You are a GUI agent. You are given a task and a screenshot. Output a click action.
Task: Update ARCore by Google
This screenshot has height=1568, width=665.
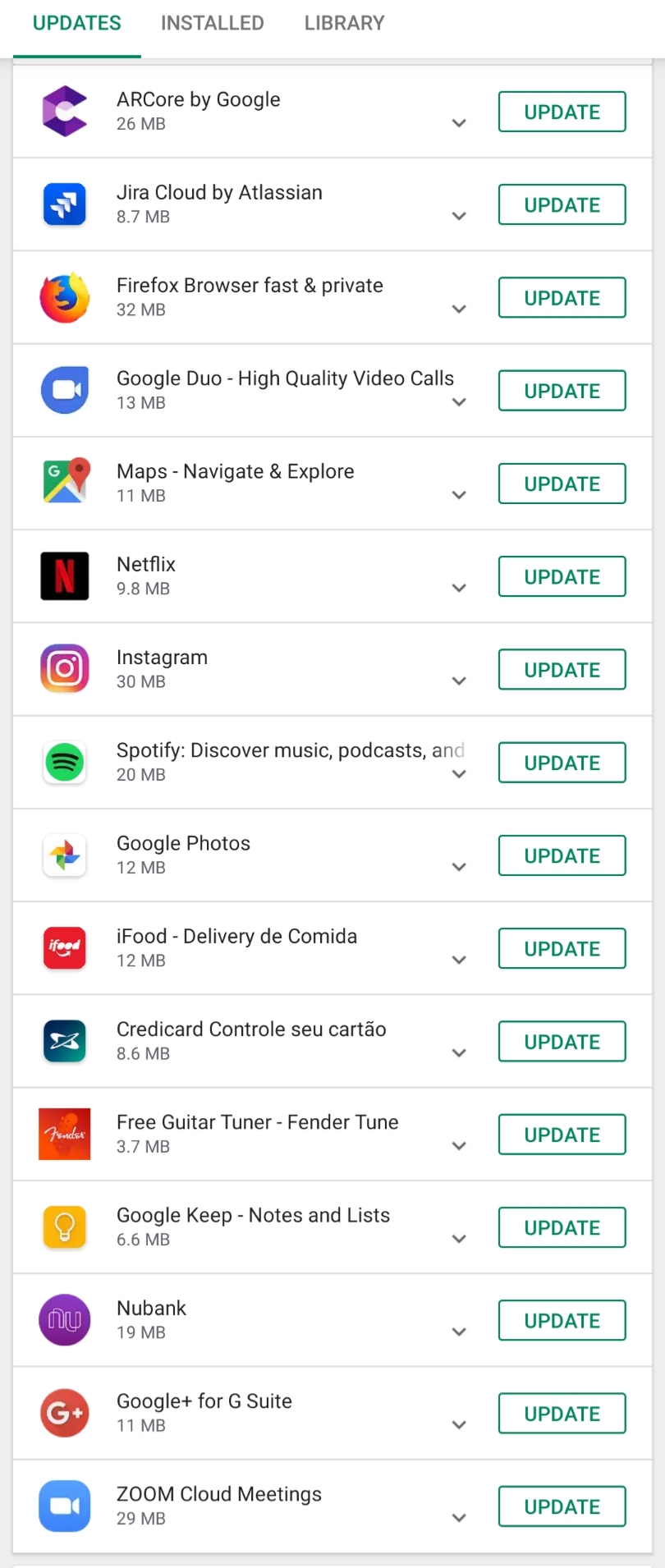[562, 112]
